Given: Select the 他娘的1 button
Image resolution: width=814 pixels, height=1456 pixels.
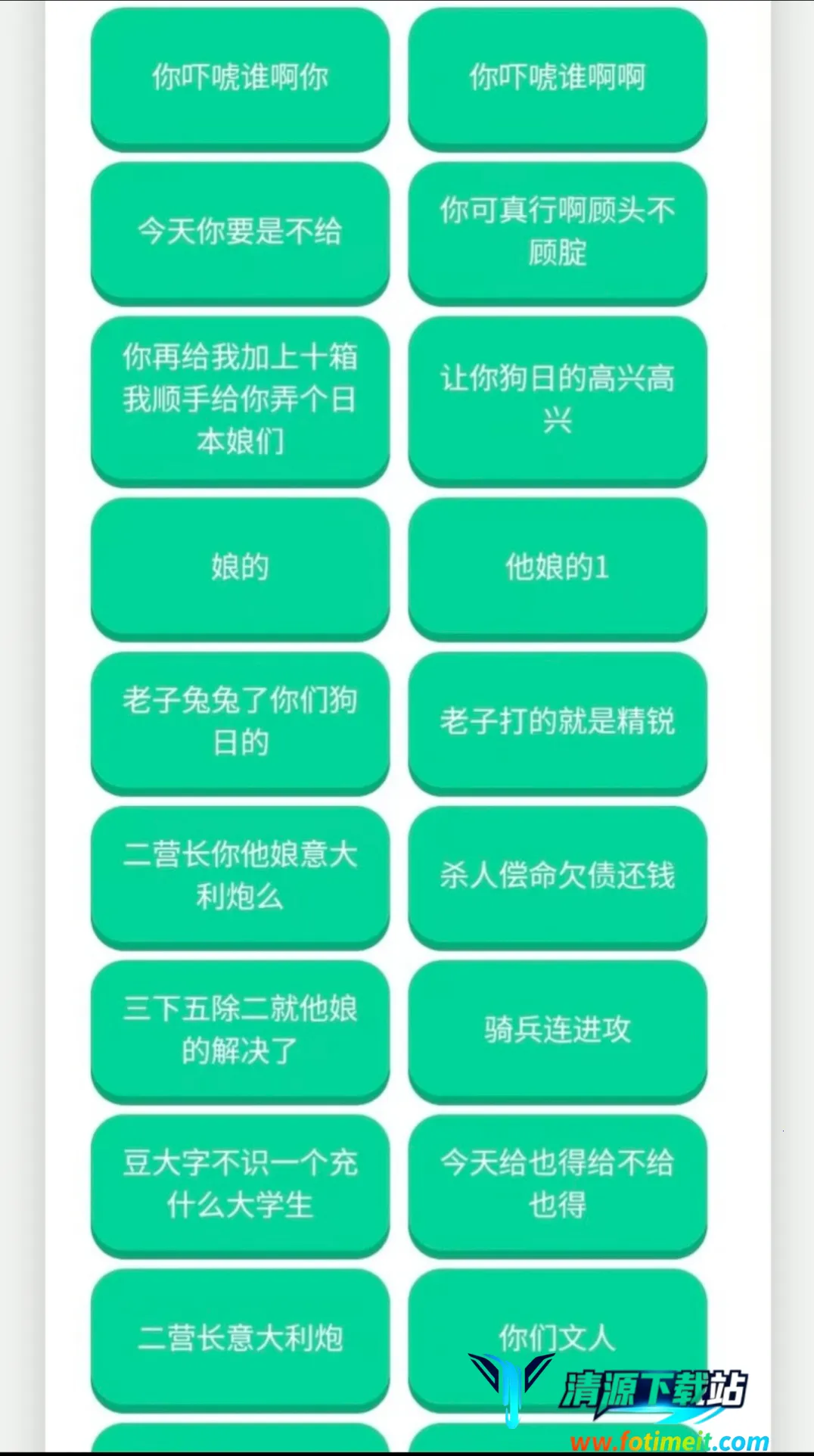Looking at the screenshot, I should [x=558, y=566].
